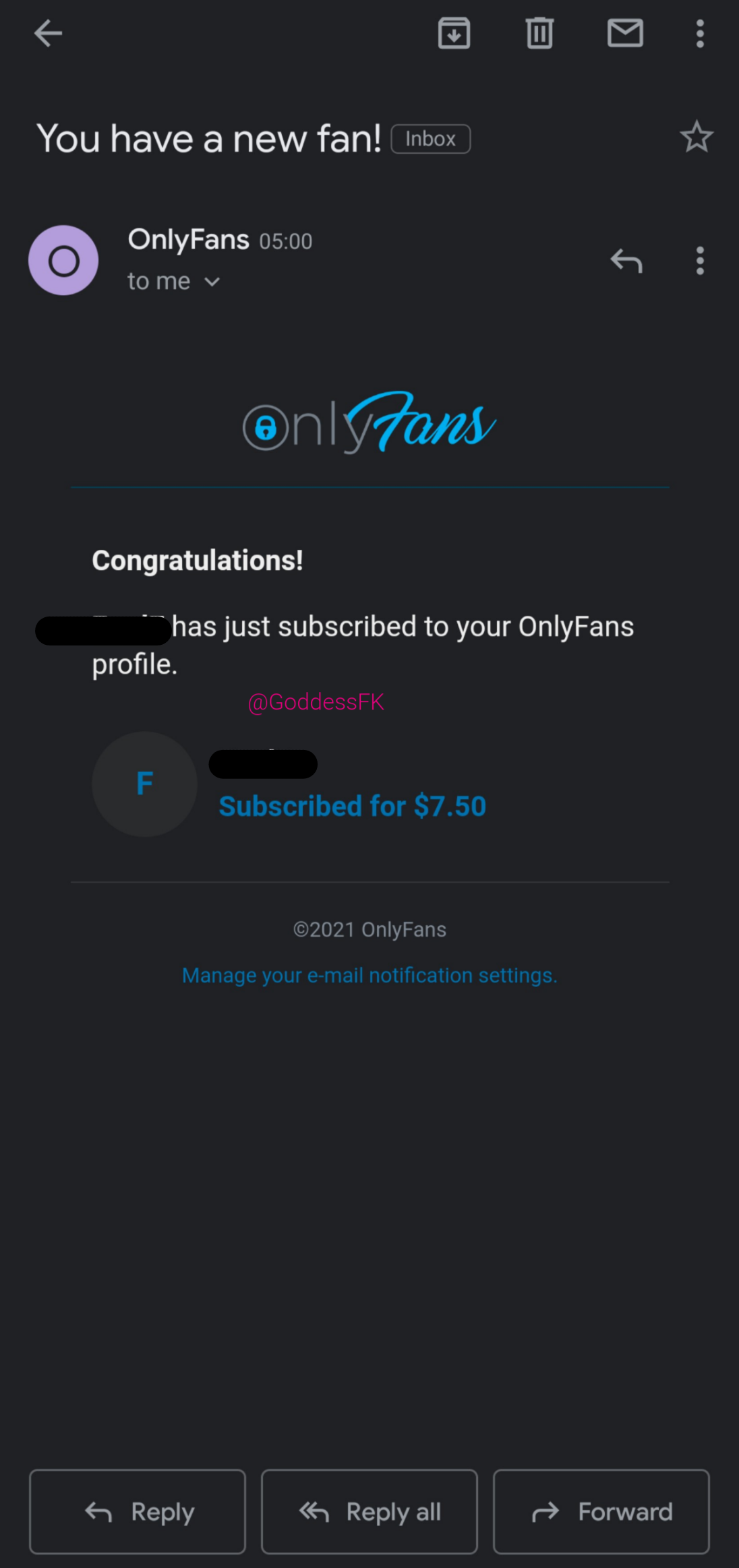739x1568 pixels.
Task: Navigate back to the inbox
Action: (48, 33)
